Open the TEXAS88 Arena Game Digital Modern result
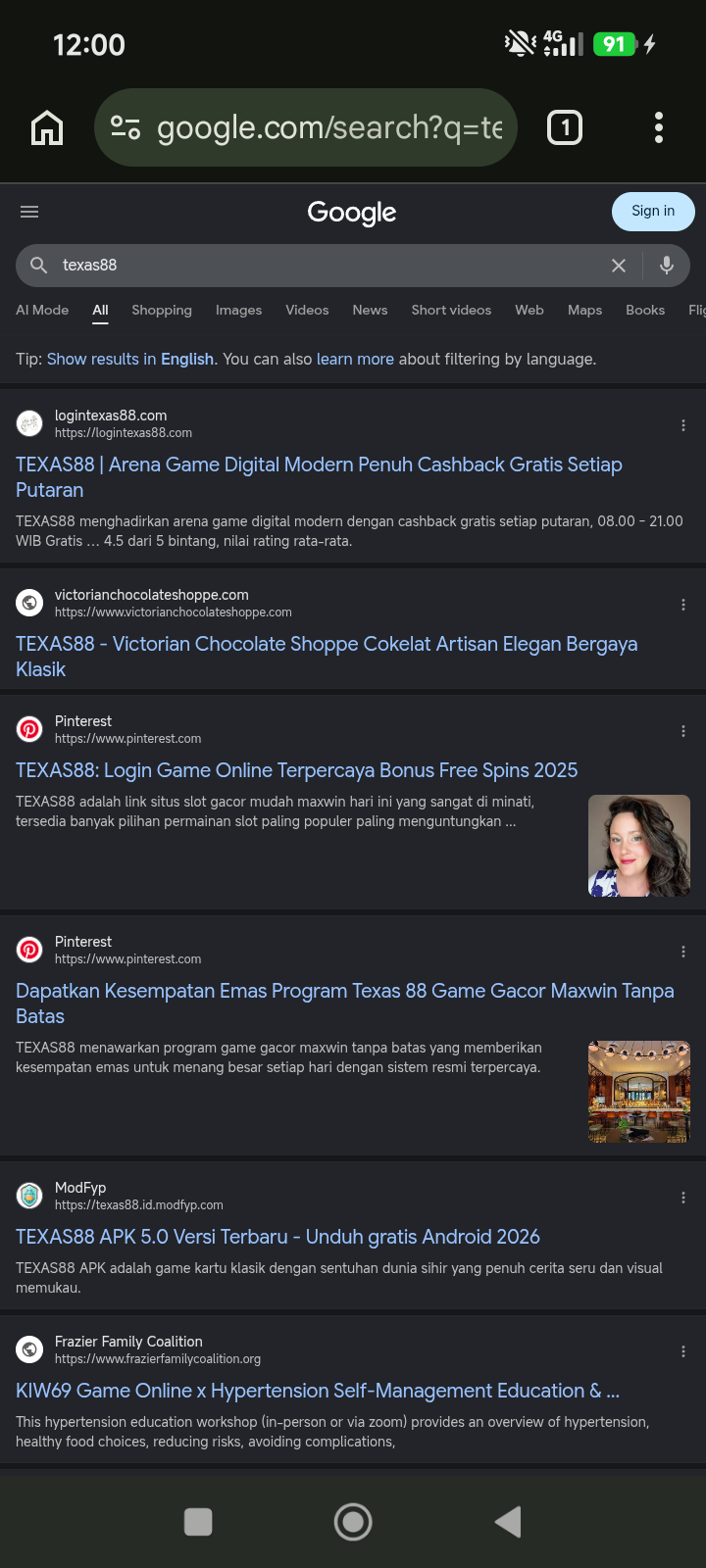The image size is (706, 1568). tap(319, 477)
